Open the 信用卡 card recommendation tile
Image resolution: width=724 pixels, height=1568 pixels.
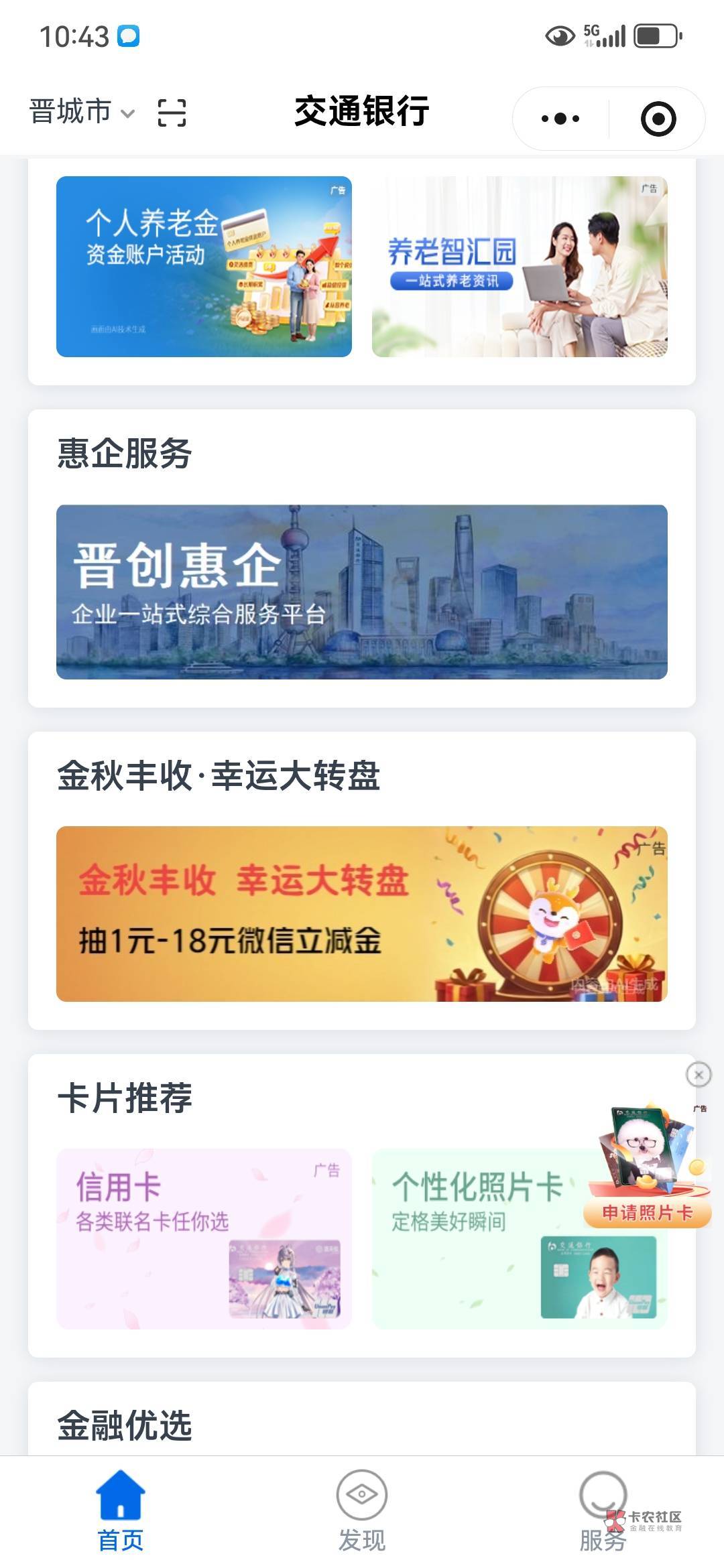click(x=204, y=1238)
